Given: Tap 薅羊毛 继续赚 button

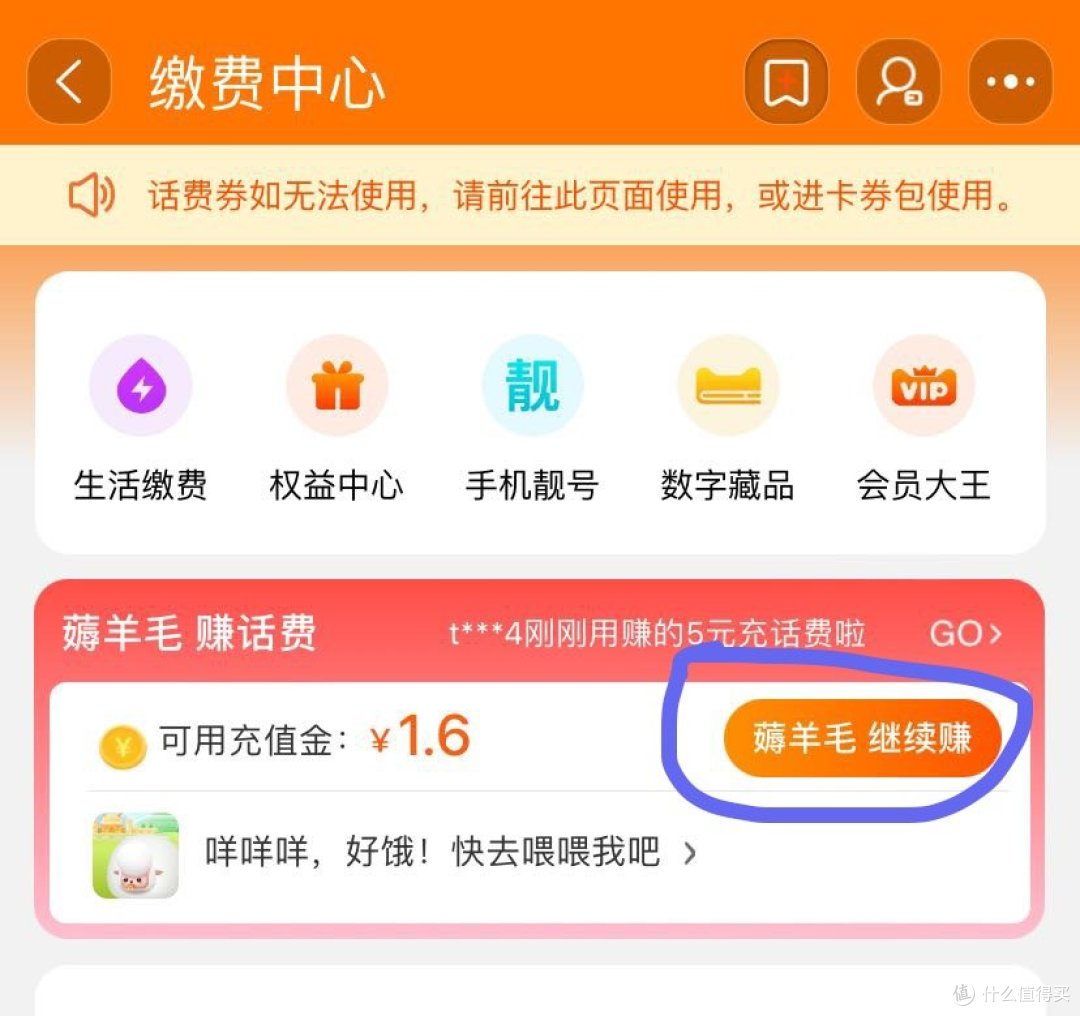Looking at the screenshot, I should tap(862, 739).
